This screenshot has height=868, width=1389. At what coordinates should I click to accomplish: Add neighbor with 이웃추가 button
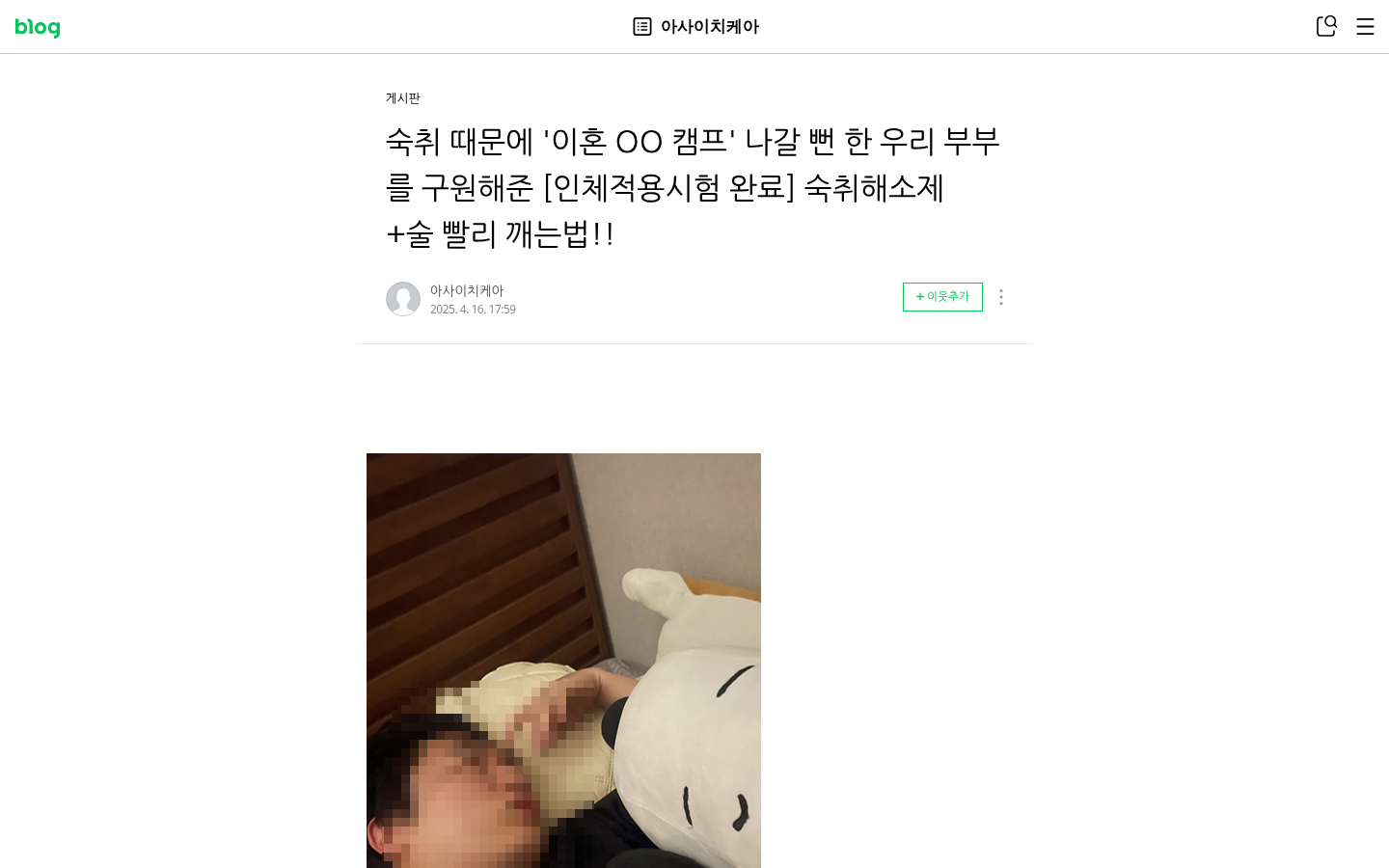(942, 297)
